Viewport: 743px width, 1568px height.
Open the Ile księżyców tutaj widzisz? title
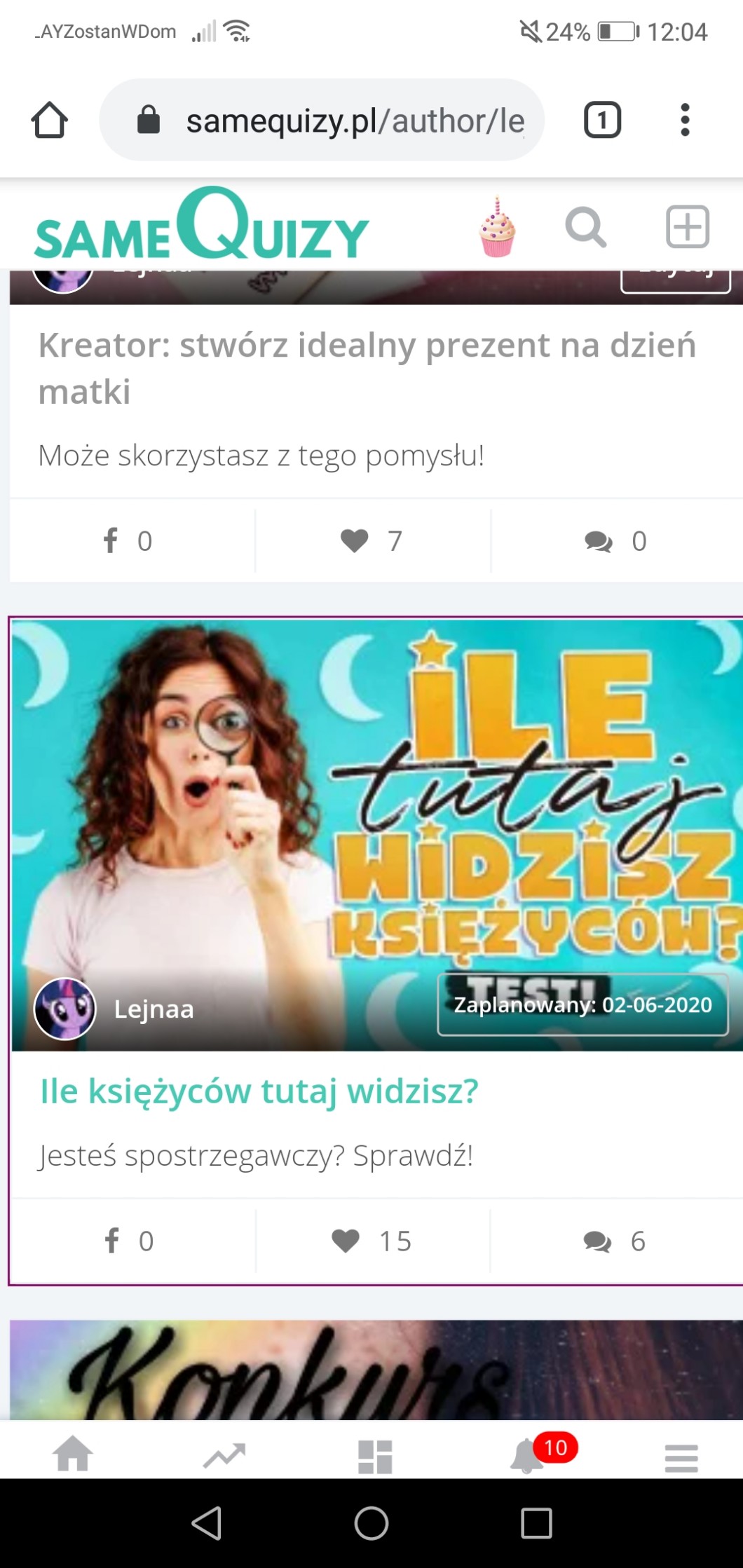[259, 1091]
